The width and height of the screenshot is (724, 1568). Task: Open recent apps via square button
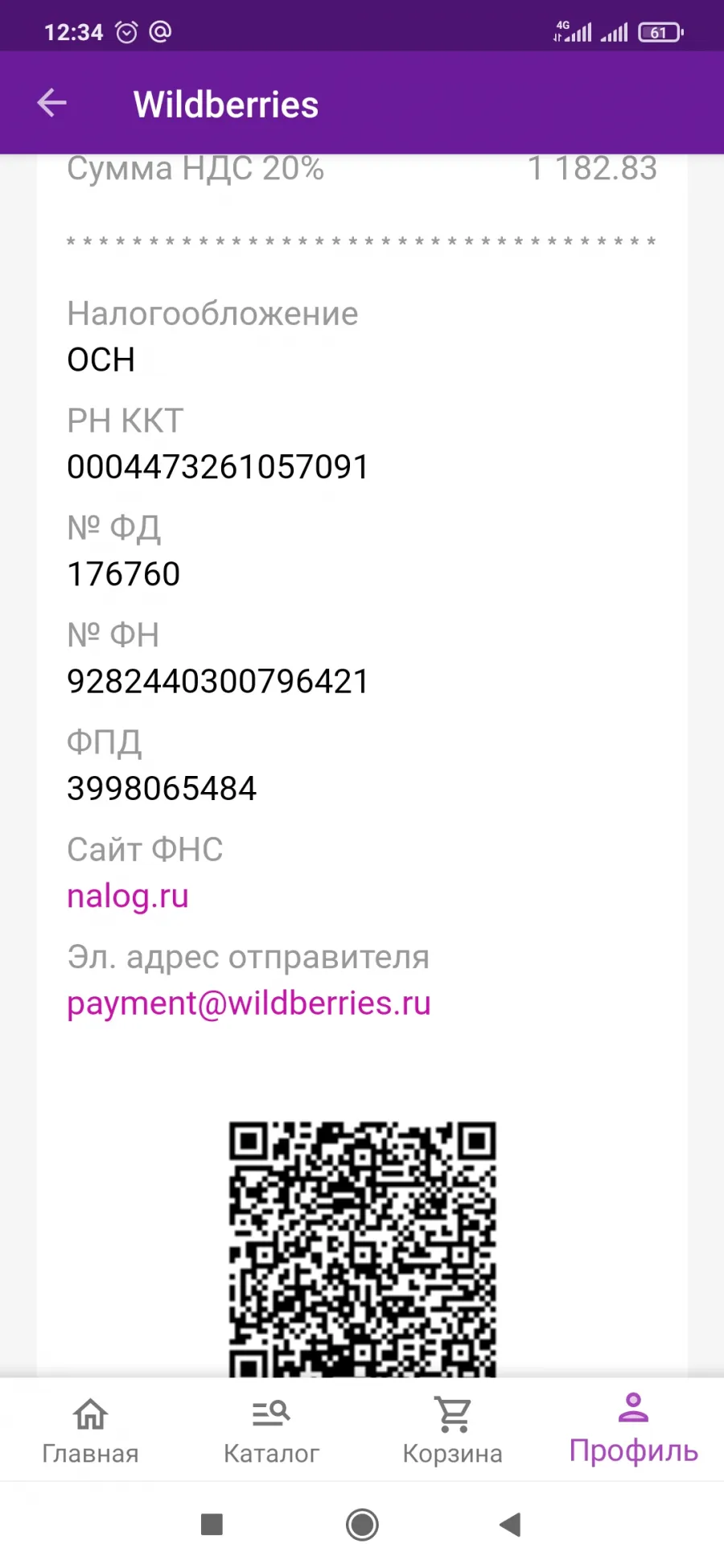[212, 1524]
